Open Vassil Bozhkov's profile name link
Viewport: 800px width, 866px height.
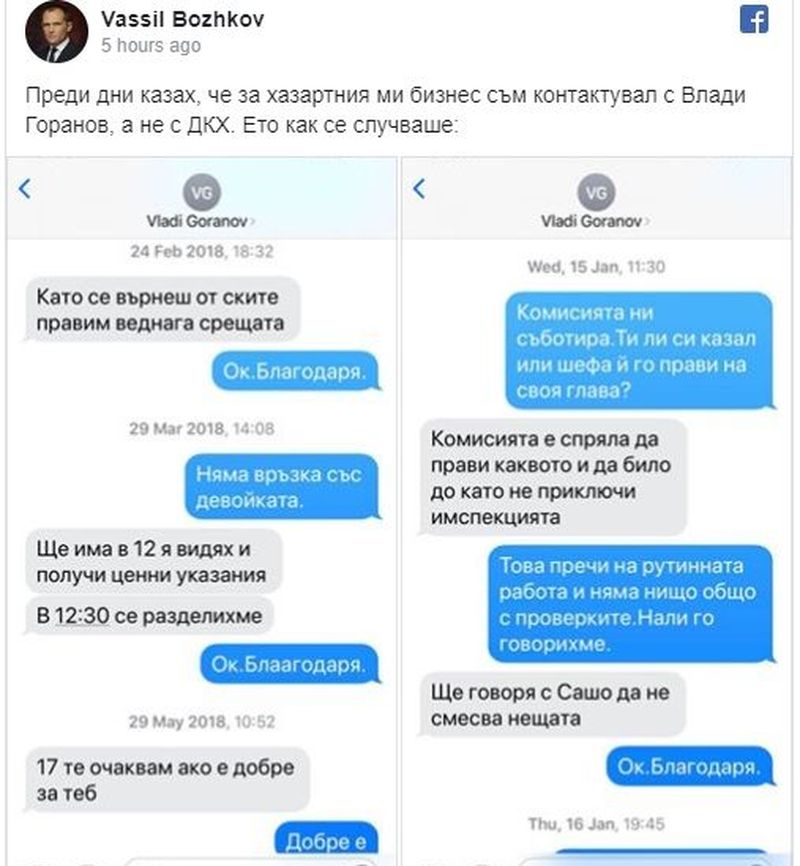coord(183,19)
